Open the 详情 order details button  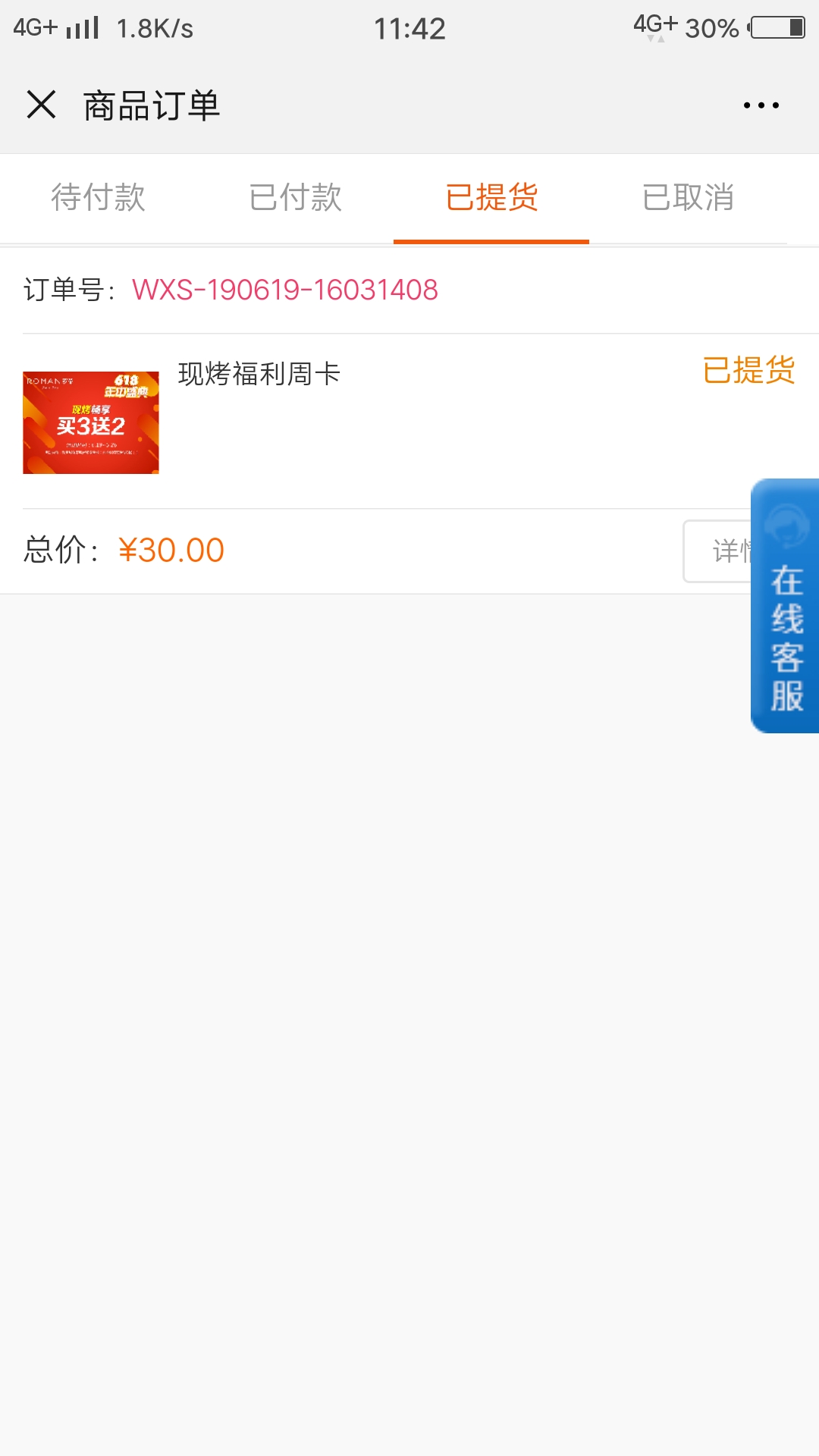717,551
